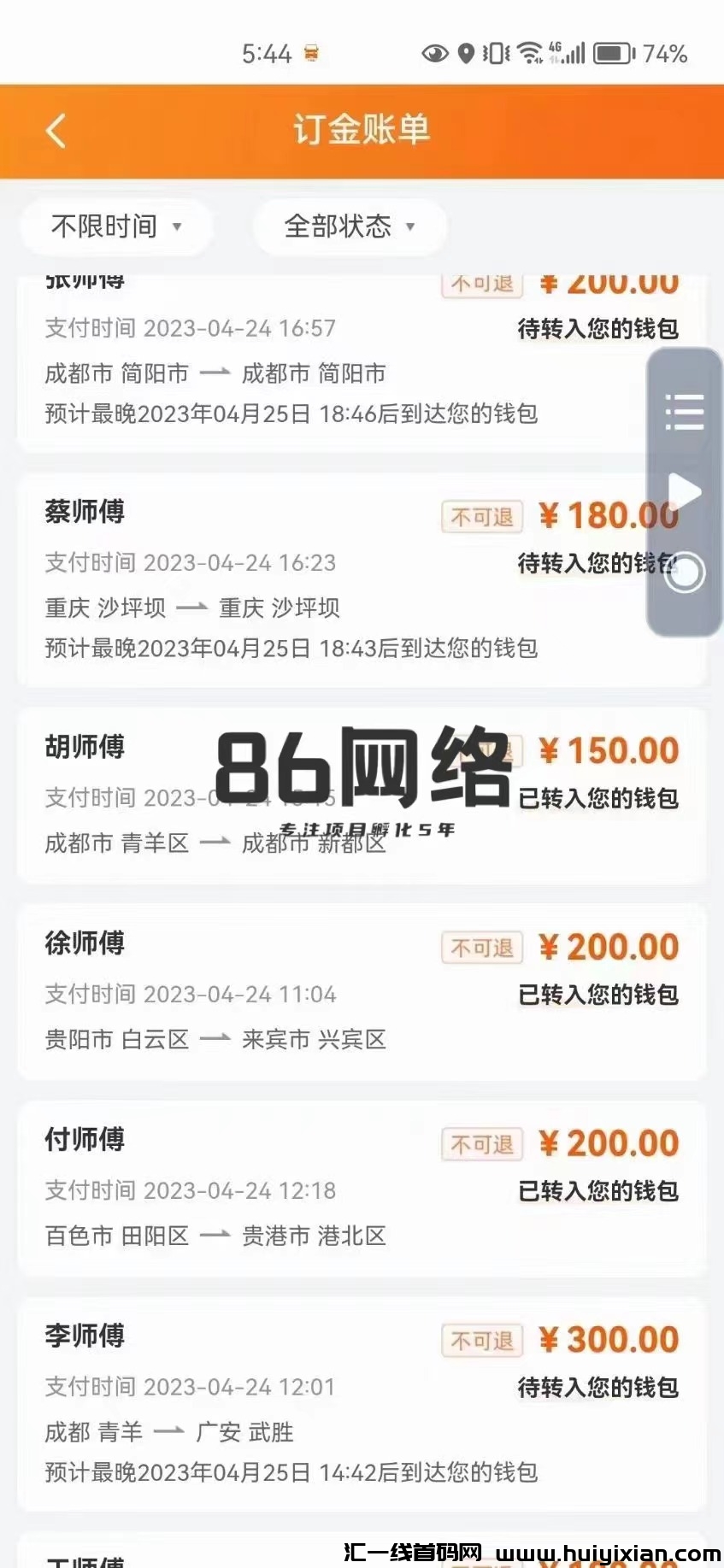Tap the play icon on the floating panel
Image resolution: width=724 pixels, height=1568 pixels.
[x=685, y=492]
